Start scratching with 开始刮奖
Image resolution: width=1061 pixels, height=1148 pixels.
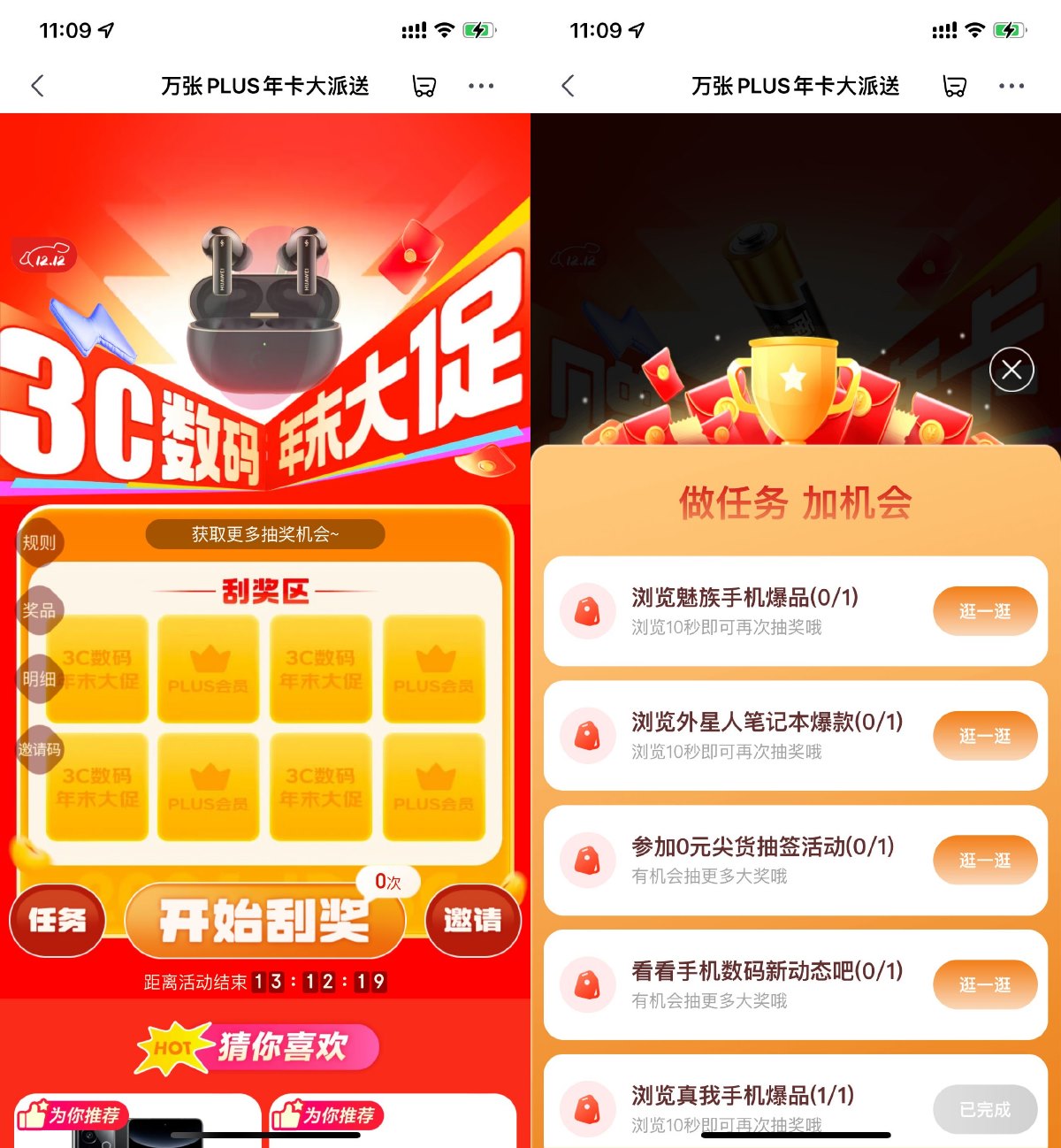click(265, 921)
